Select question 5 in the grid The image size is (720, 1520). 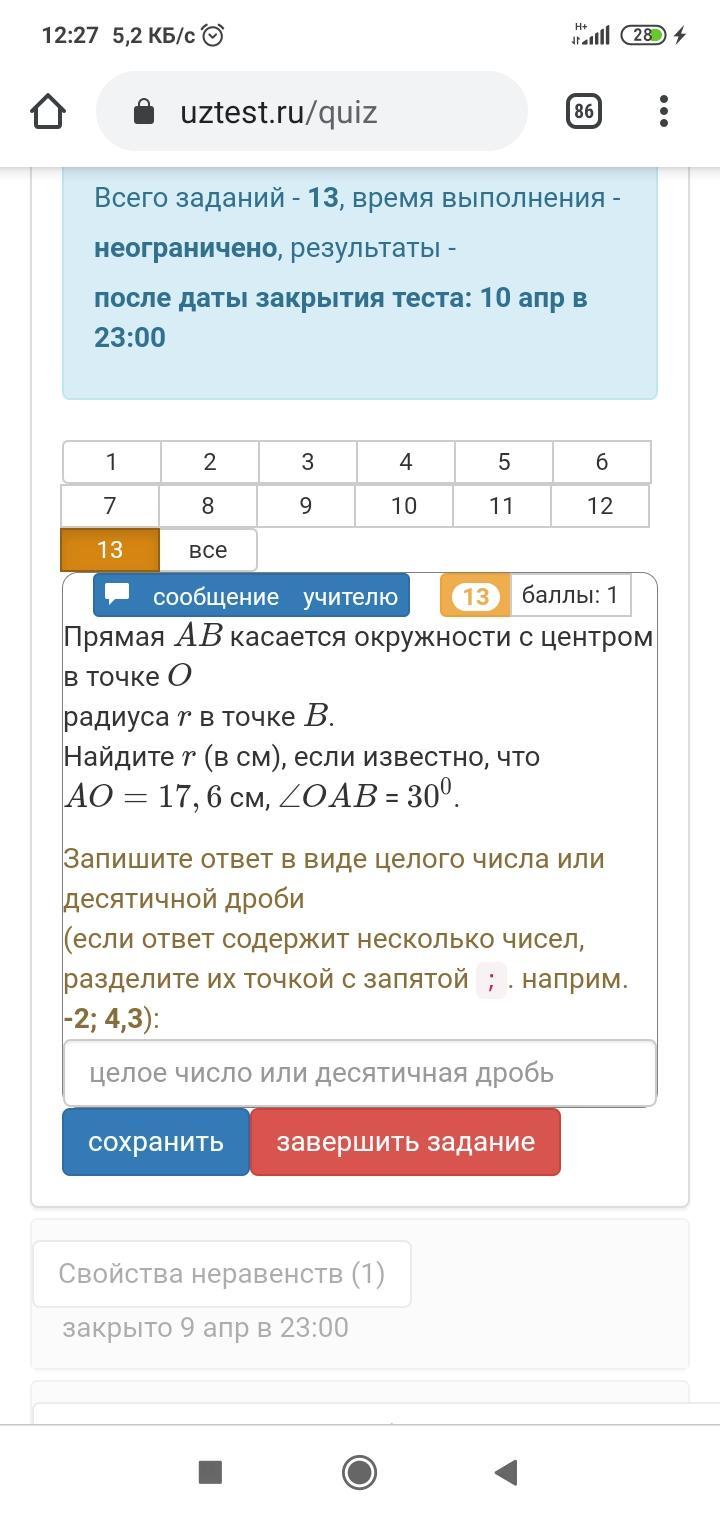pyautogui.click(x=504, y=462)
